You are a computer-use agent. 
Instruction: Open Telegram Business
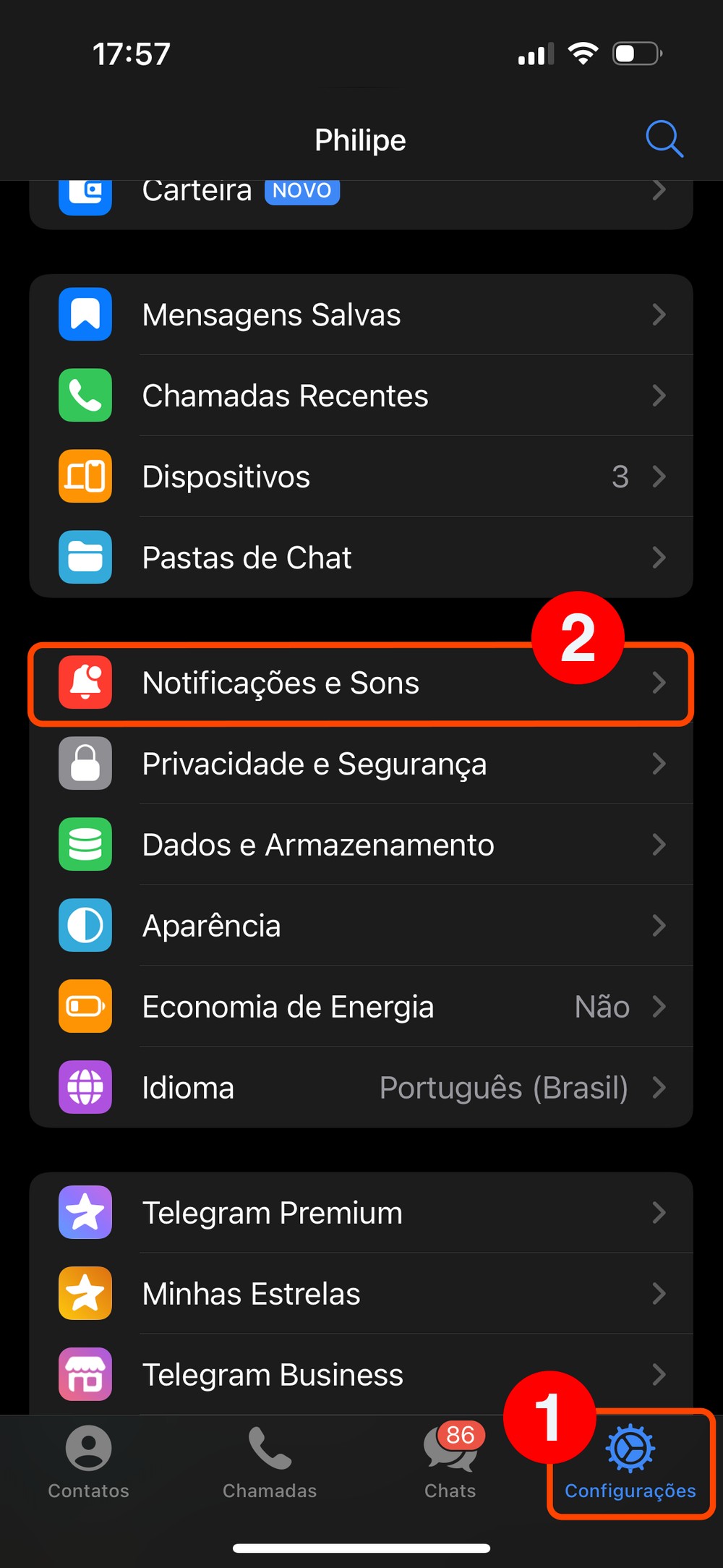[x=360, y=1375]
